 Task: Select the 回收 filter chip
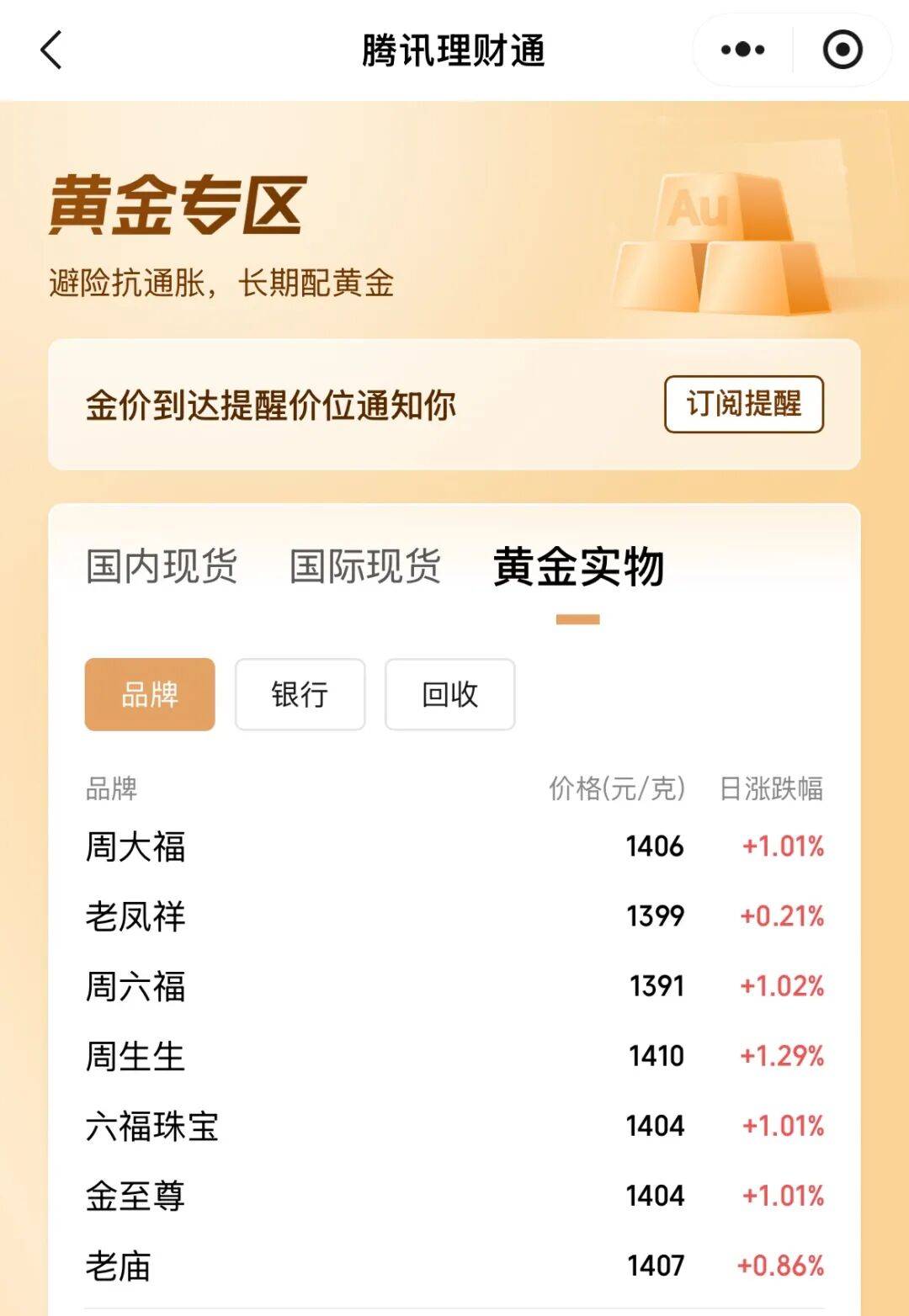coord(449,694)
